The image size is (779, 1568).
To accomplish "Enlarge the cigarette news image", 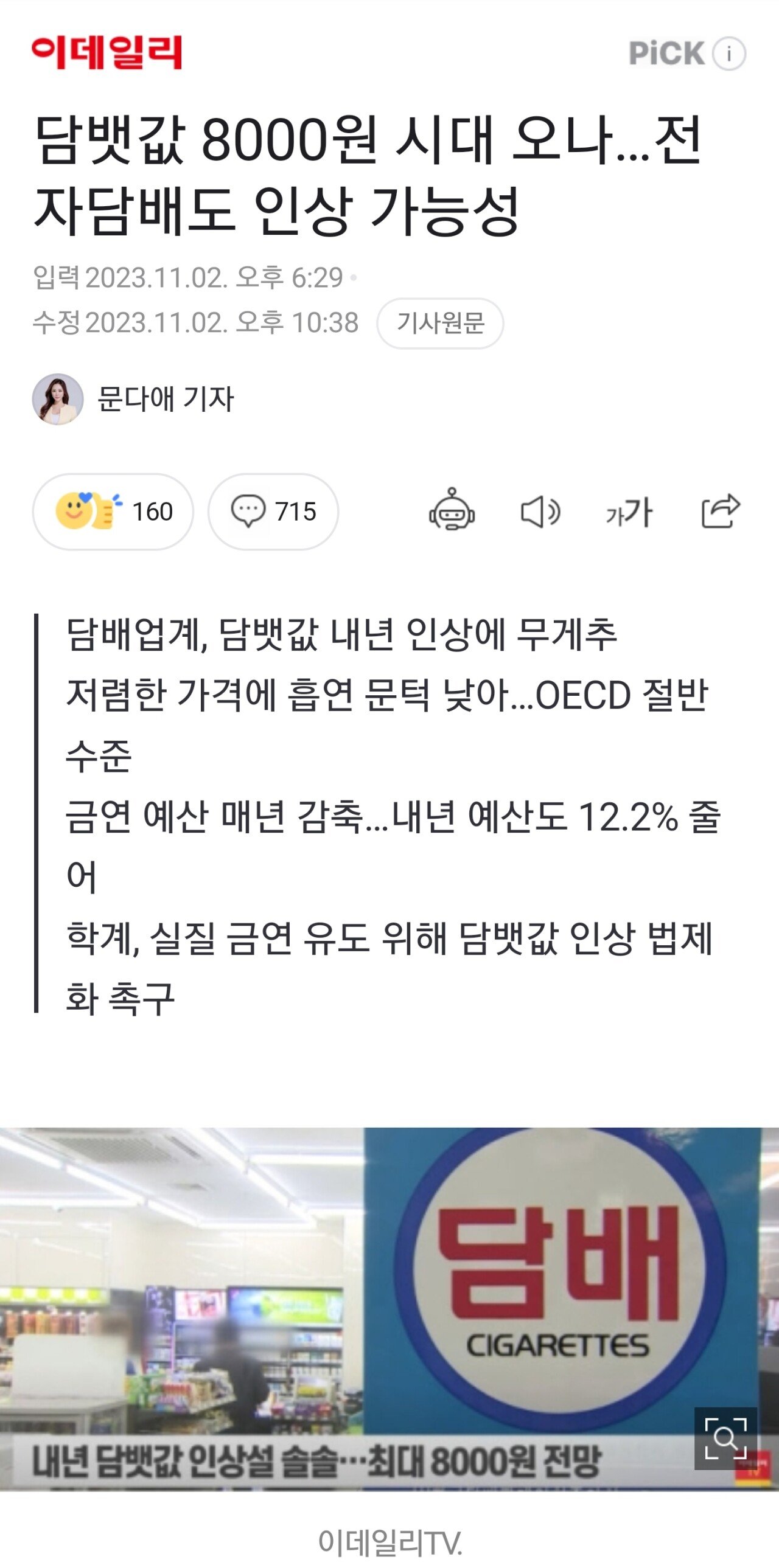I will coord(725,1438).
